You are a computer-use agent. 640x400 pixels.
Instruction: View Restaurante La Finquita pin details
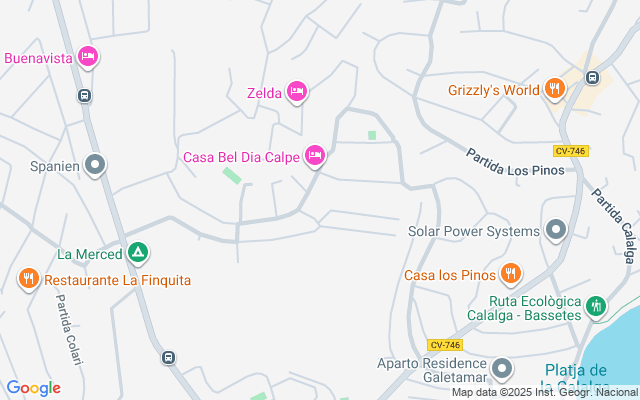click(x=28, y=278)
